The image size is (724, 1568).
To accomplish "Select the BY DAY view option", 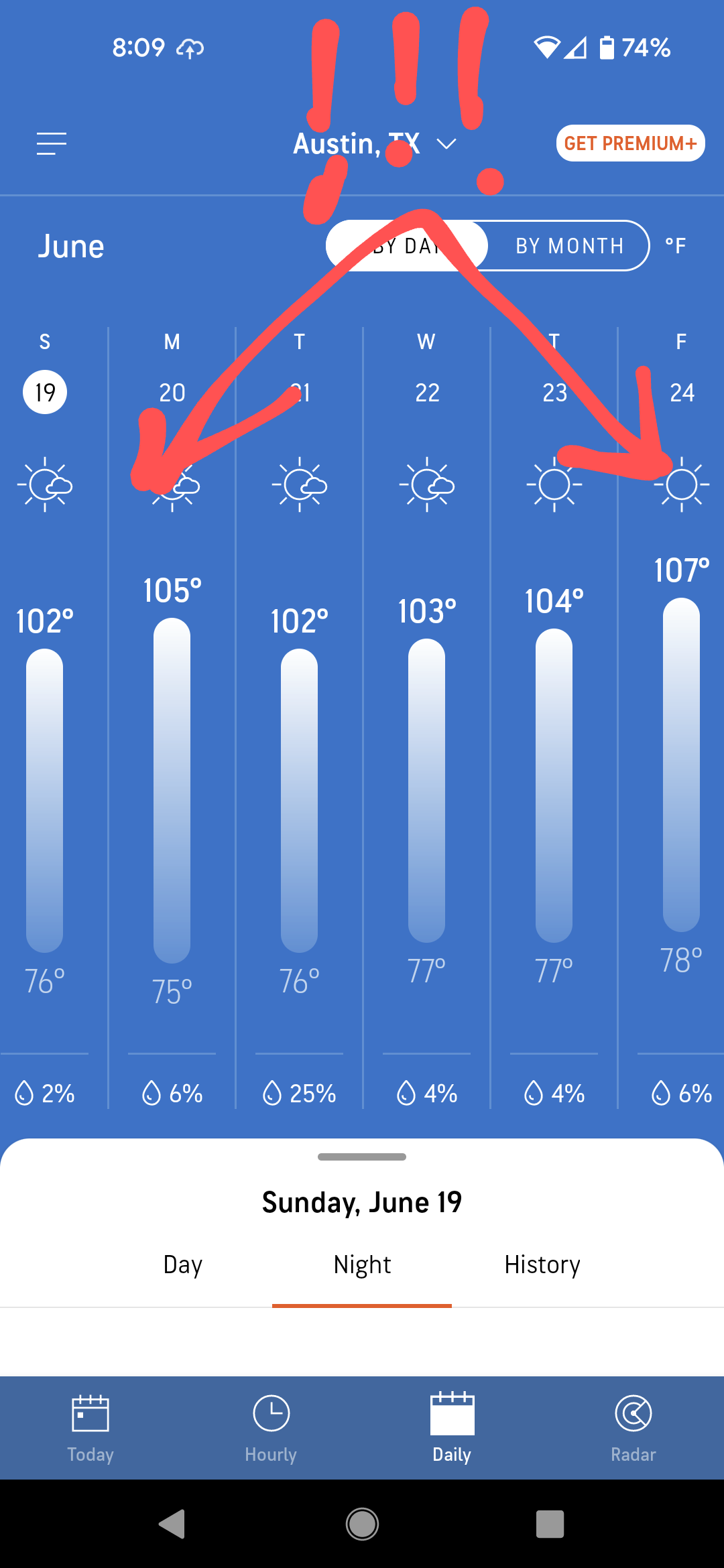I will tap(407, 245).
